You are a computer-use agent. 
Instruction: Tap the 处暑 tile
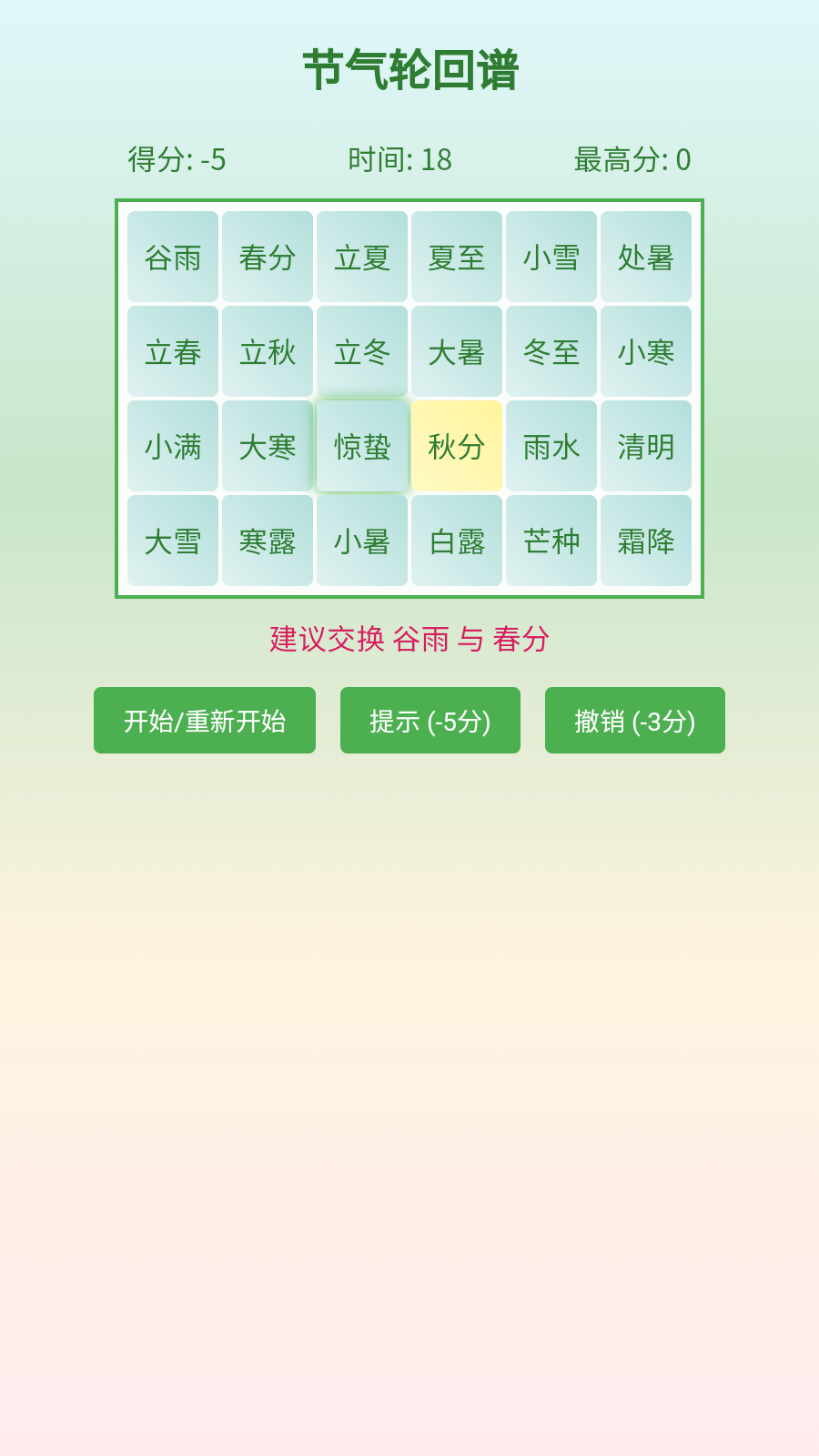pyautogui.click(x=646, y=257)
